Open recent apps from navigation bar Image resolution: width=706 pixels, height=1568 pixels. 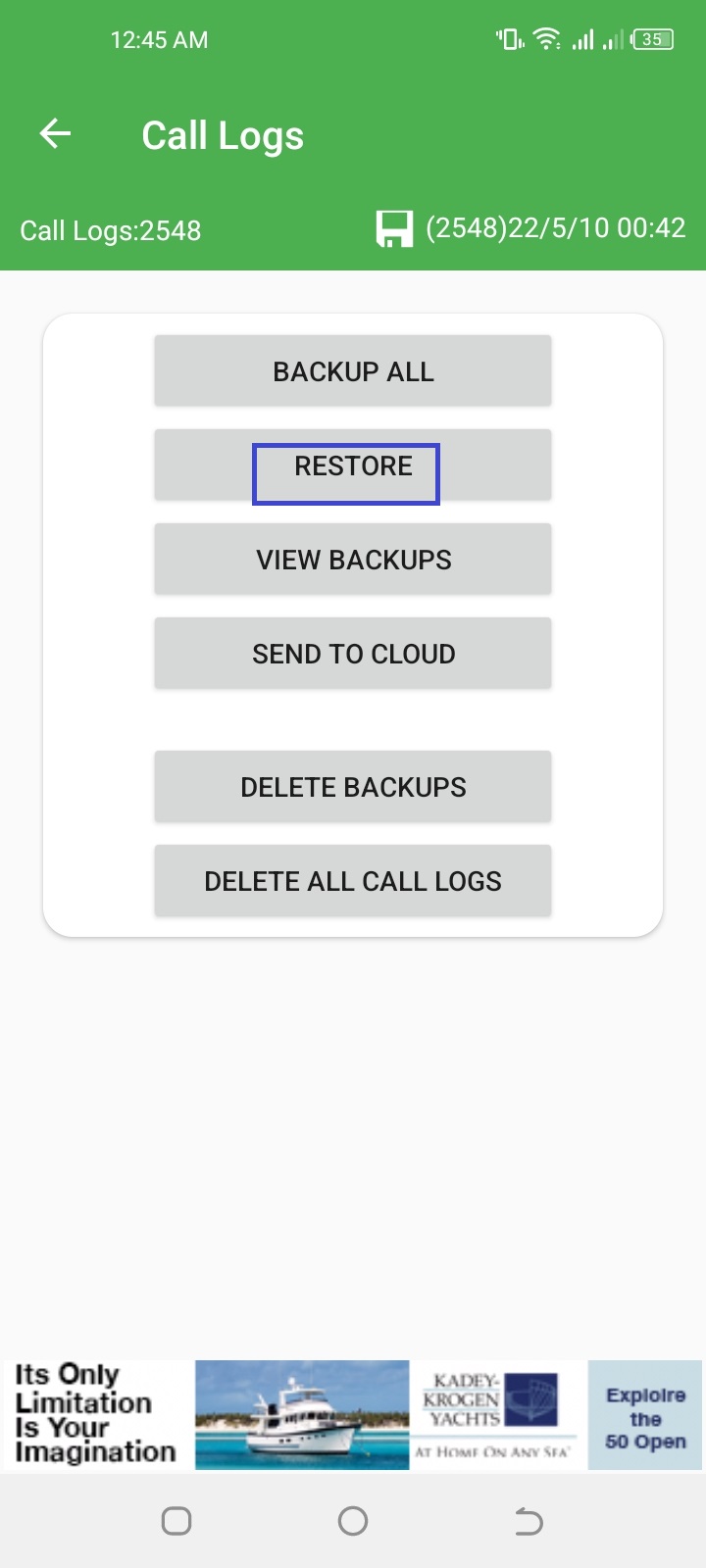tap(176, 1521)
